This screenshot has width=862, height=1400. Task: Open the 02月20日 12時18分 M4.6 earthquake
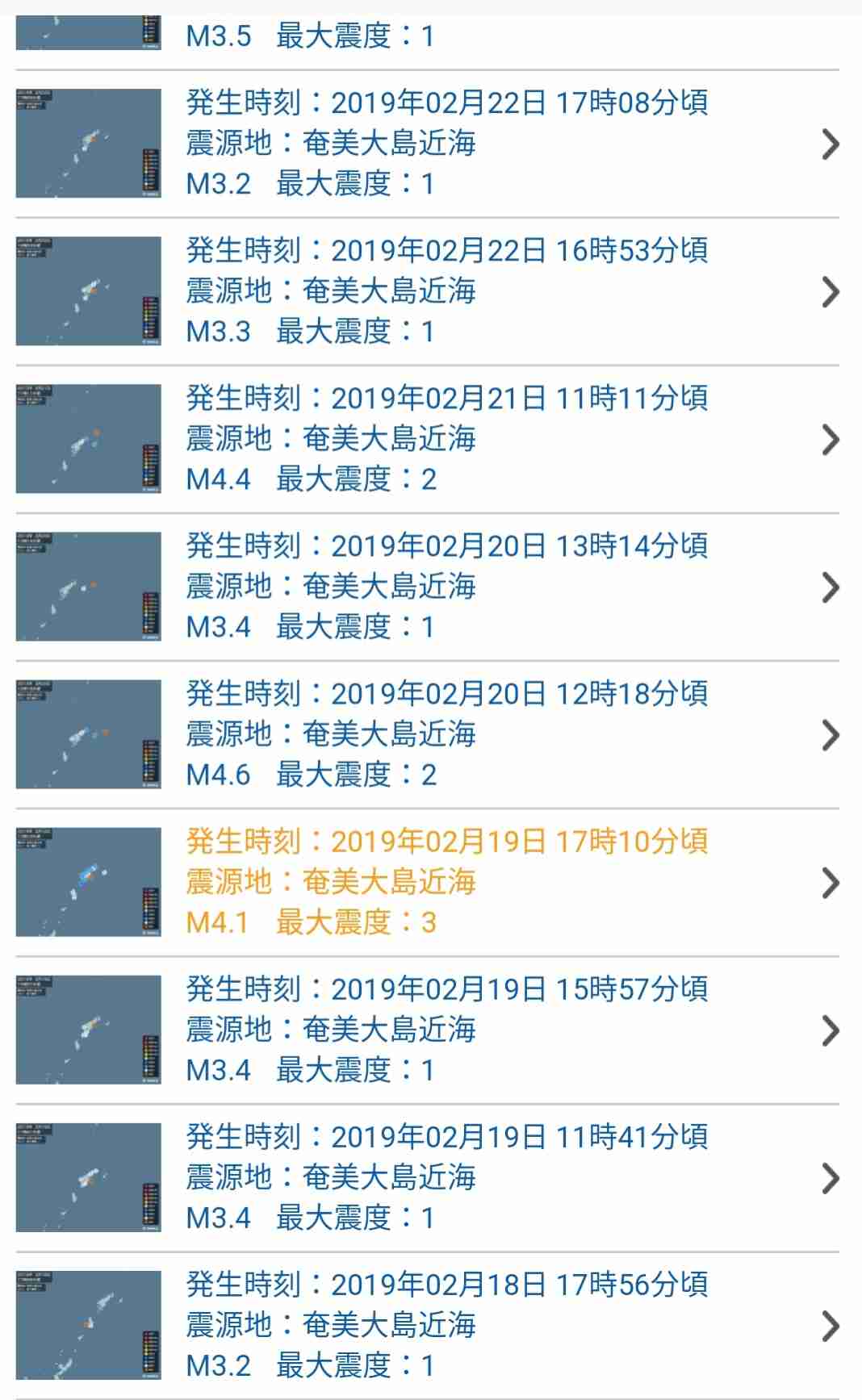pyautogui.click(x=428, y=734)
